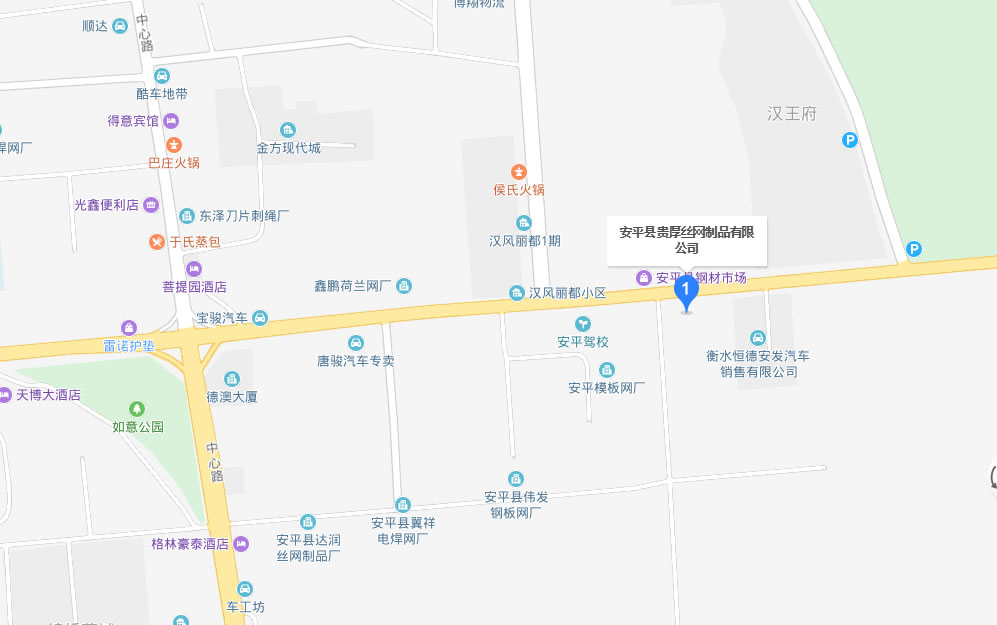The image size is (997, 625).
Task: Tap the blue marker numbered 1
Action: tap(686, 291)
